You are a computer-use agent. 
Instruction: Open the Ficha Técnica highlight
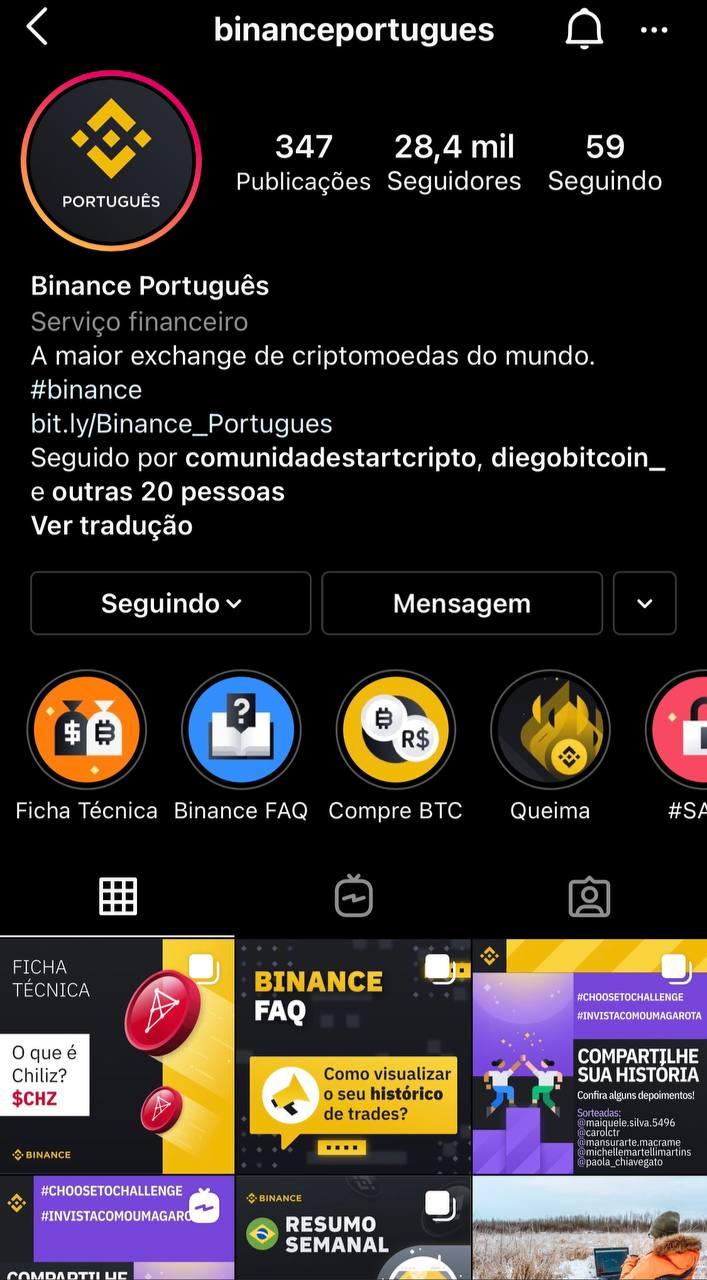click(x=87, y=747)
